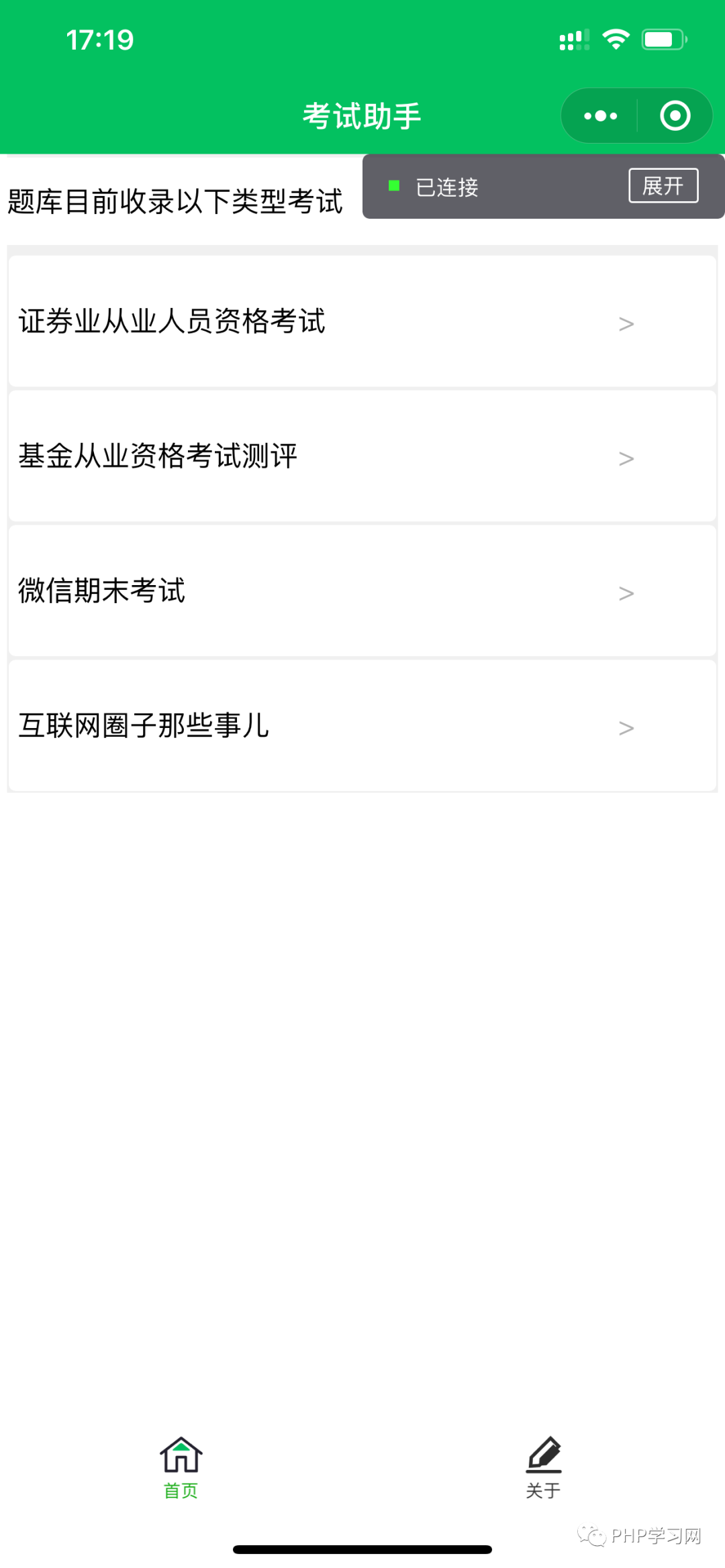Switch to the 首页 tab

pos(181,1467)
